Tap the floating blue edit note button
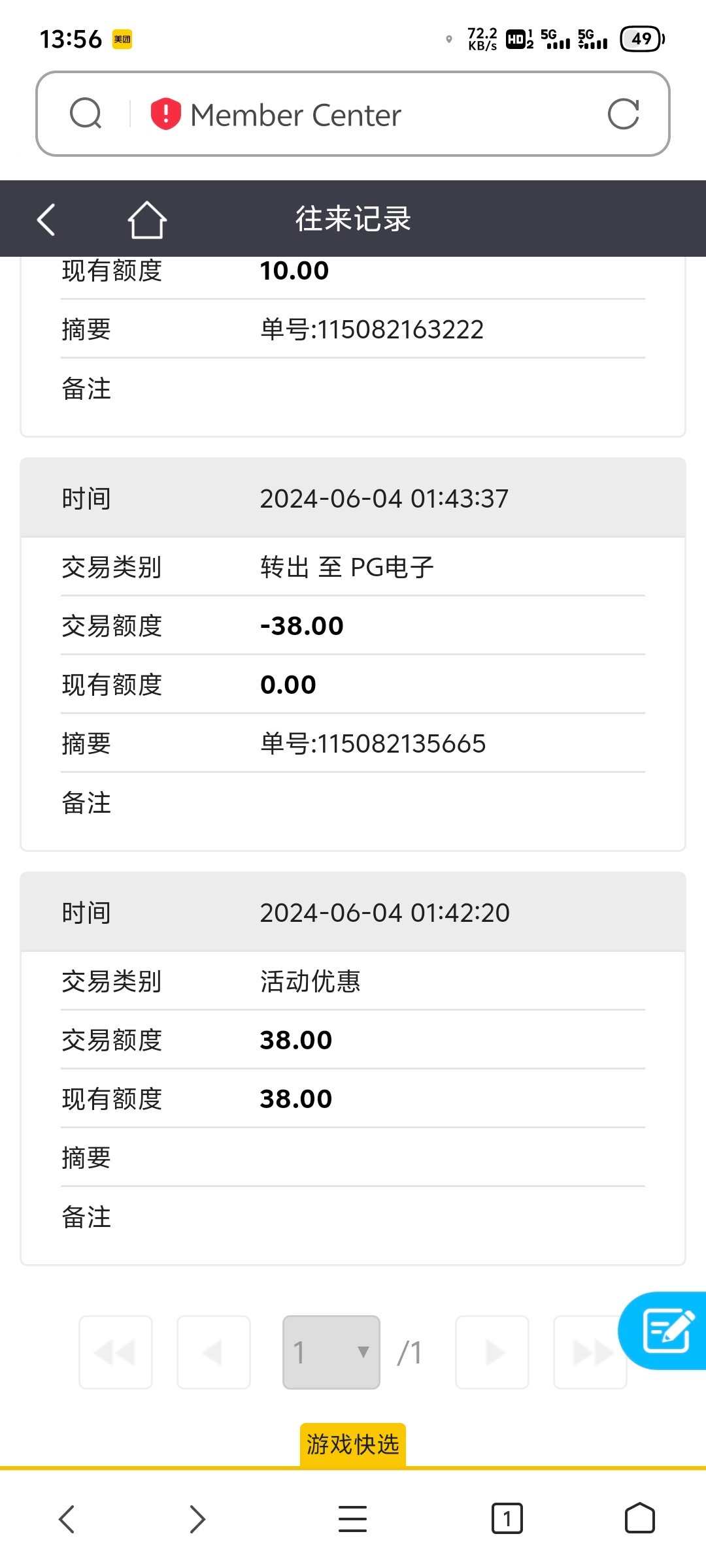 (x=664, y=1330)
